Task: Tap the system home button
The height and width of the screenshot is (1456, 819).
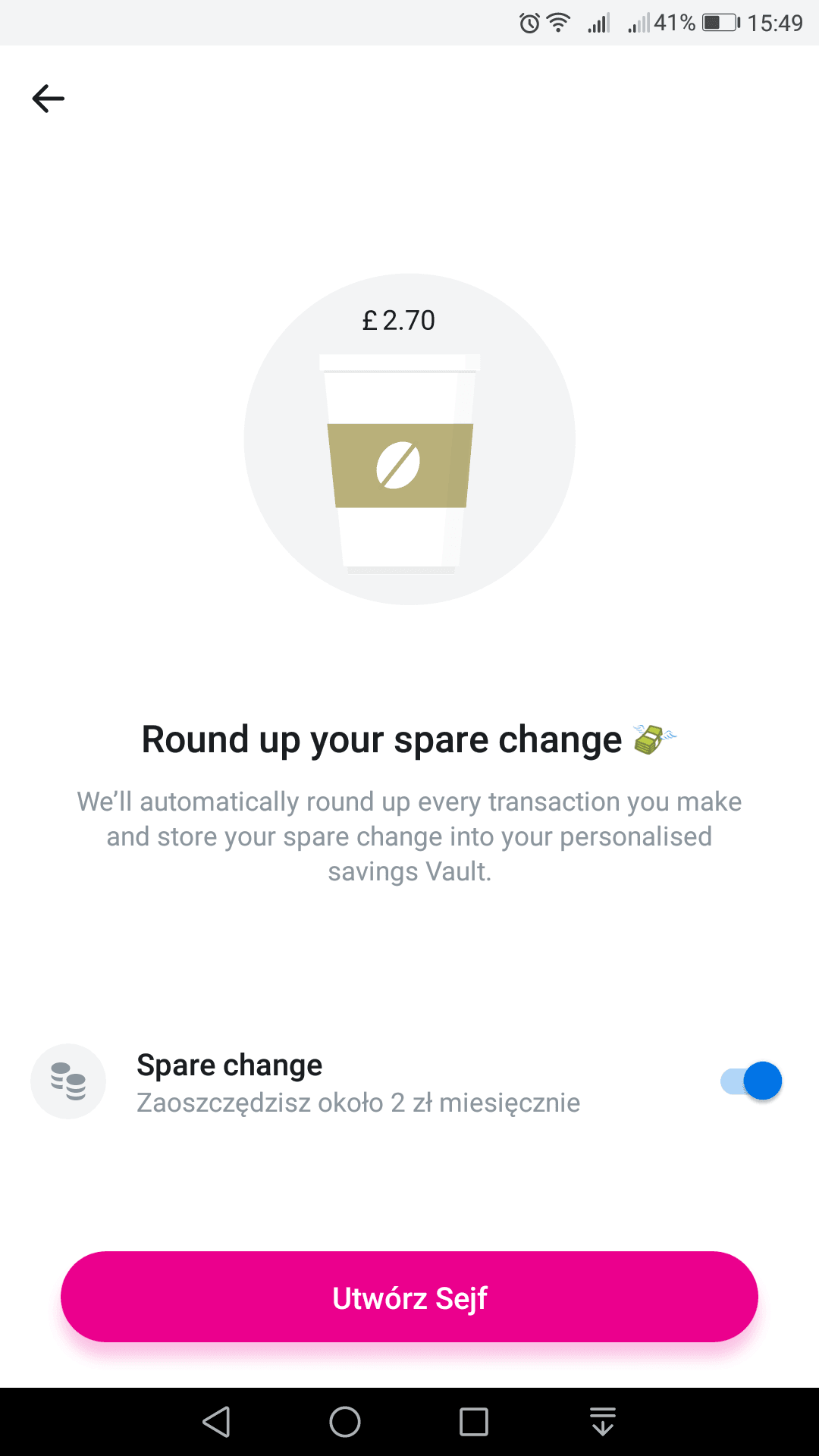Action: (345, 1422)
